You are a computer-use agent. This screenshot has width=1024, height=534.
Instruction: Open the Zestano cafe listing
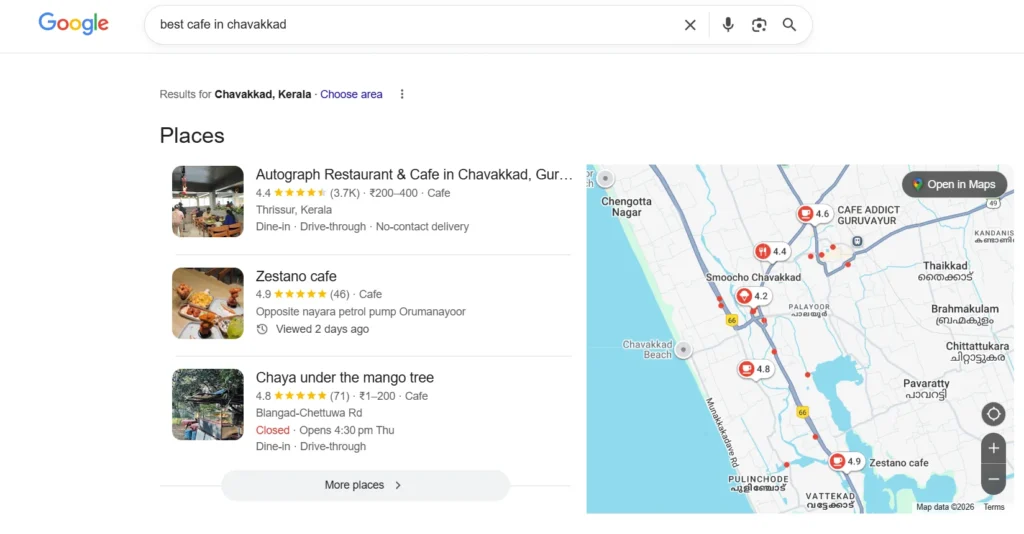[x=296, y=276]
